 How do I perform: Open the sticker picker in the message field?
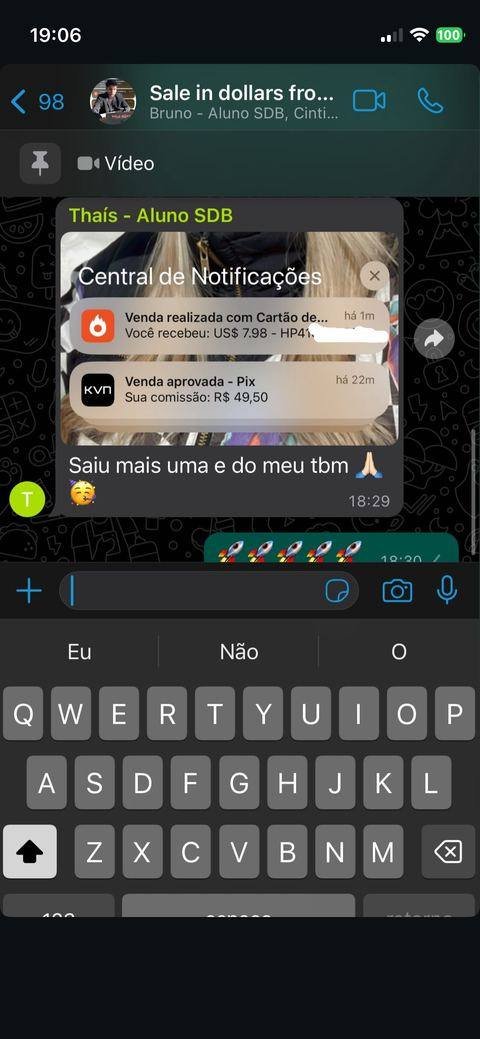click(337, 590)
